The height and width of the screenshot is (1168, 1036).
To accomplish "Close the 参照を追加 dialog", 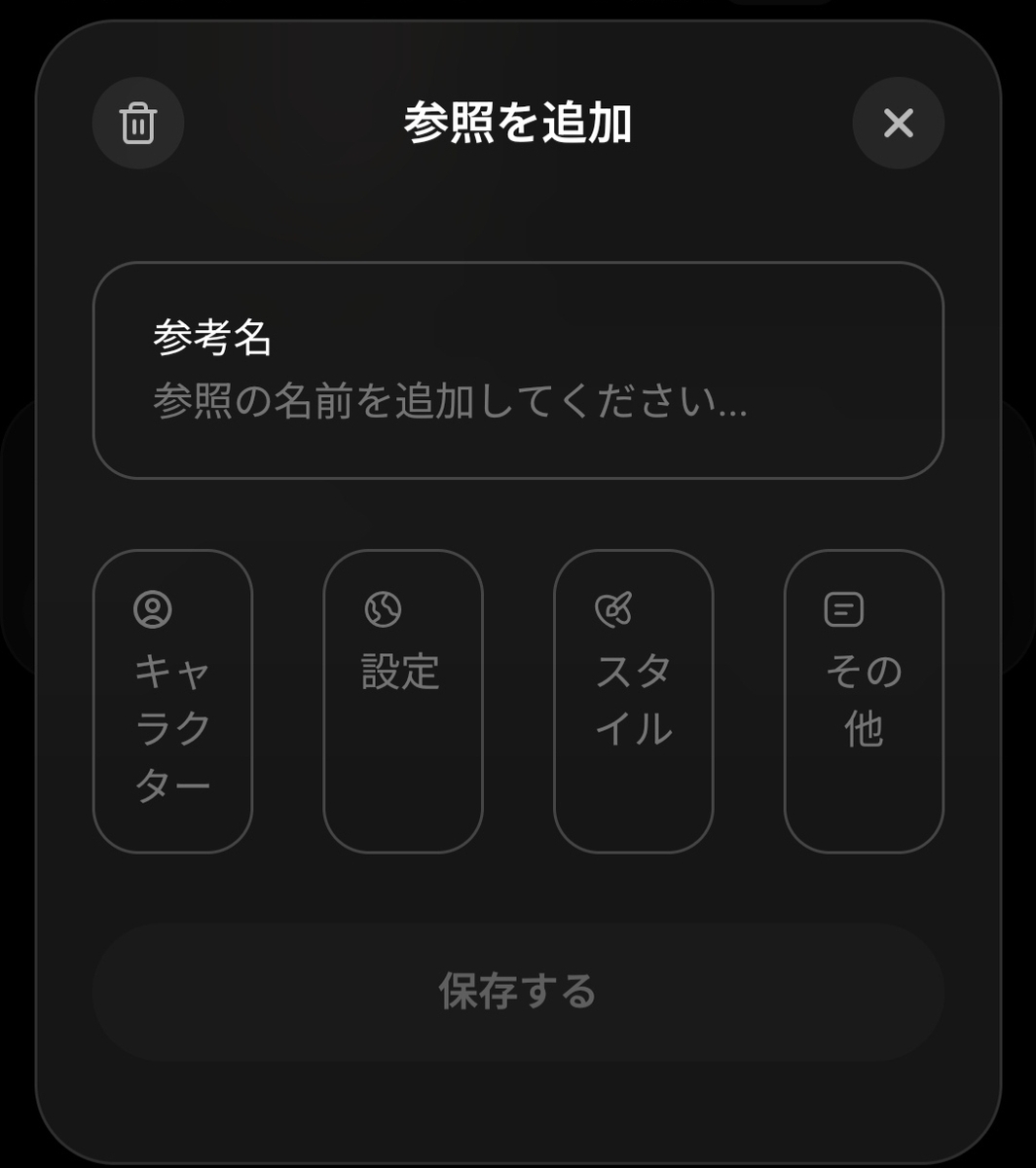I will pos(898,124).
